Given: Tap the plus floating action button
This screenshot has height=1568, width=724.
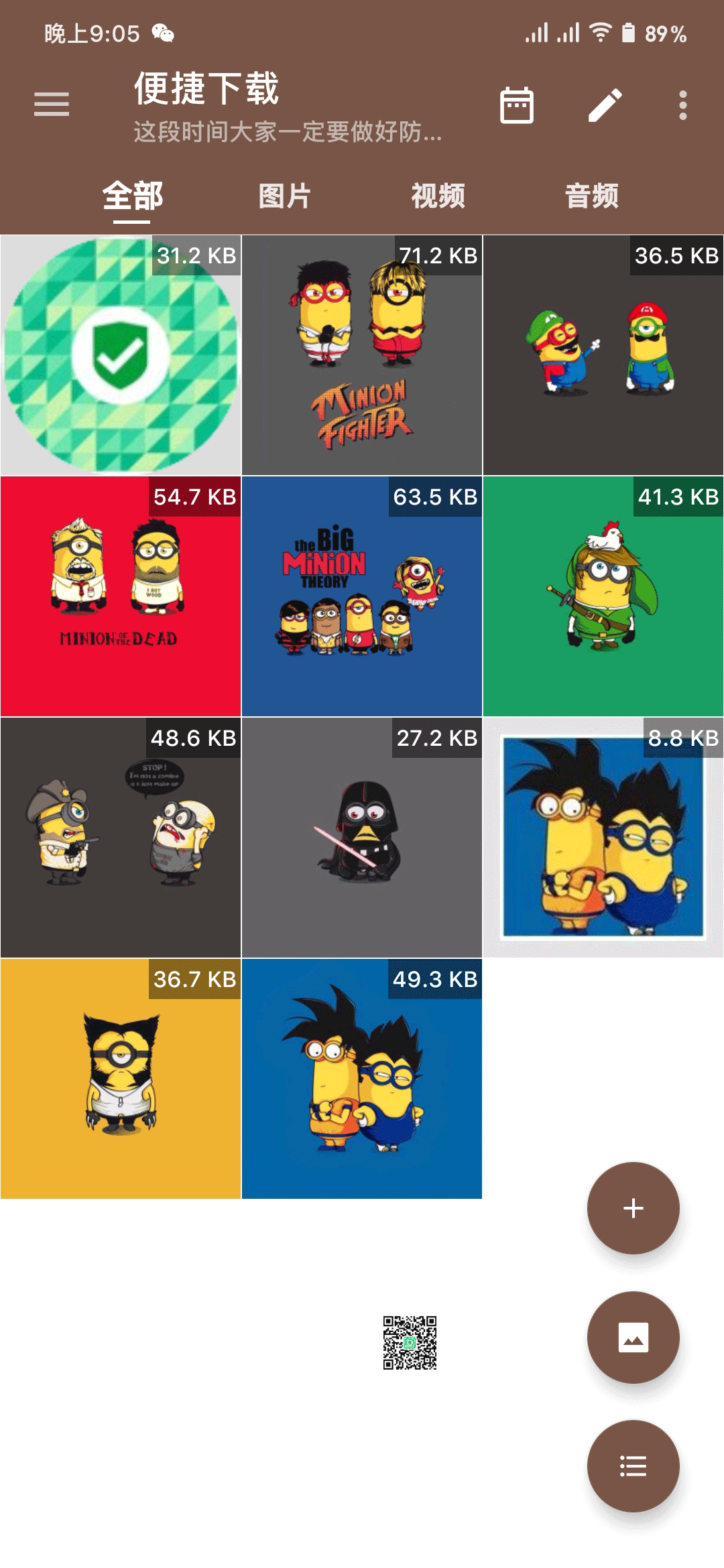Looking at the screenshot, I should pyautogui.click(x=633, y=1208).
